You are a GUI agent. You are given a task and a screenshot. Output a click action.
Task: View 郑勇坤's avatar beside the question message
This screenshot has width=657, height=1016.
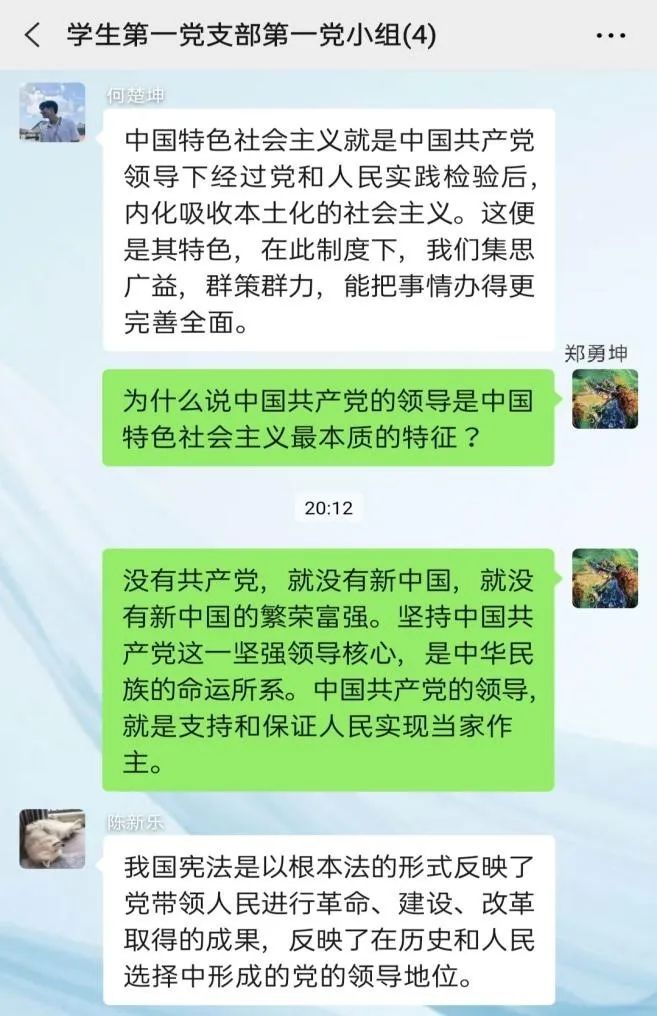tap(605, 399)
